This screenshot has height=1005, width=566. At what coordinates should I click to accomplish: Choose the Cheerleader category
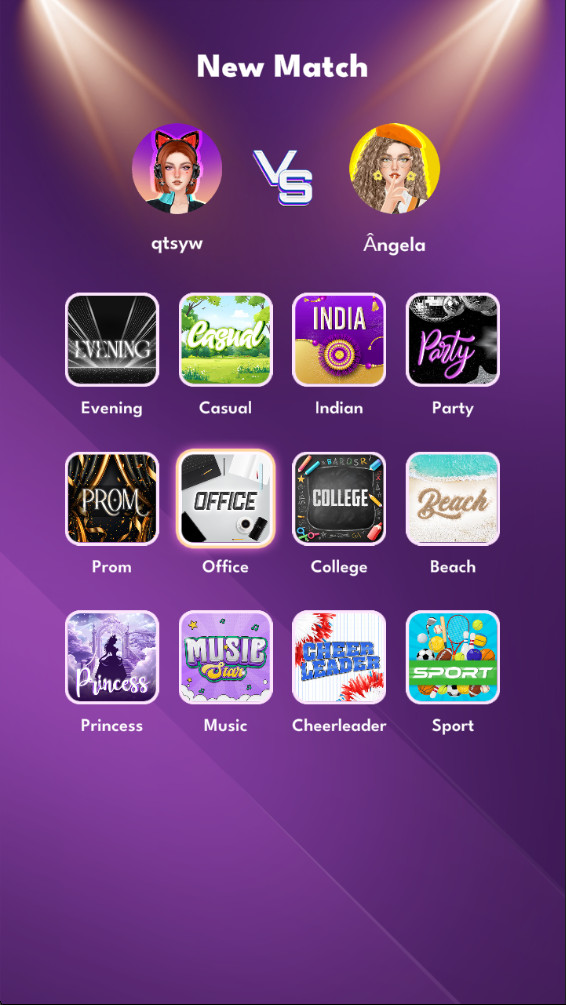point(339,657)
